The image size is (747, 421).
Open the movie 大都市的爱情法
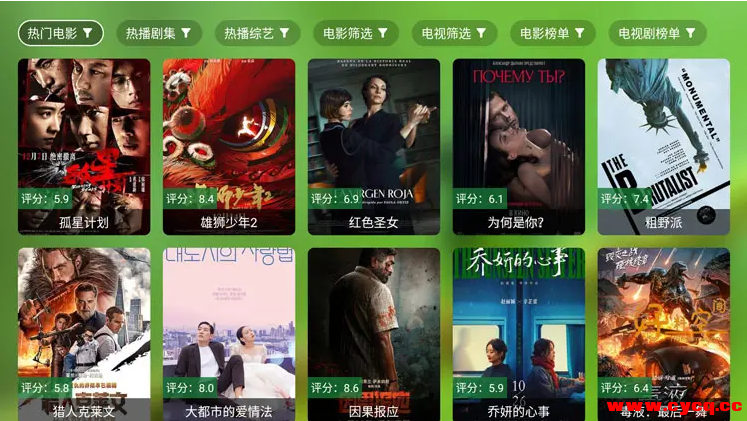pyautogui.click(x=229, y=333)
